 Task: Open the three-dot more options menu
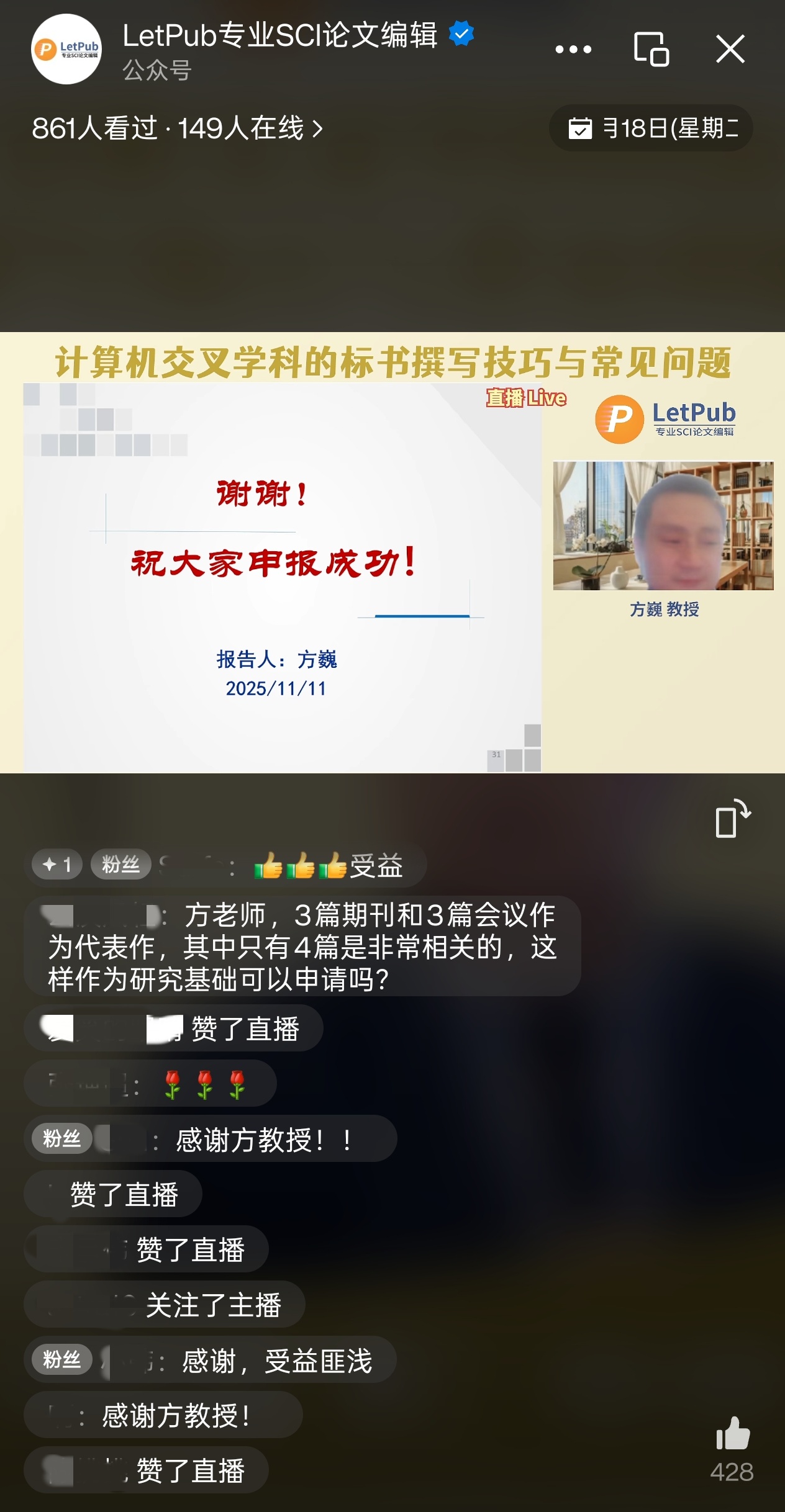coord(573,49)
